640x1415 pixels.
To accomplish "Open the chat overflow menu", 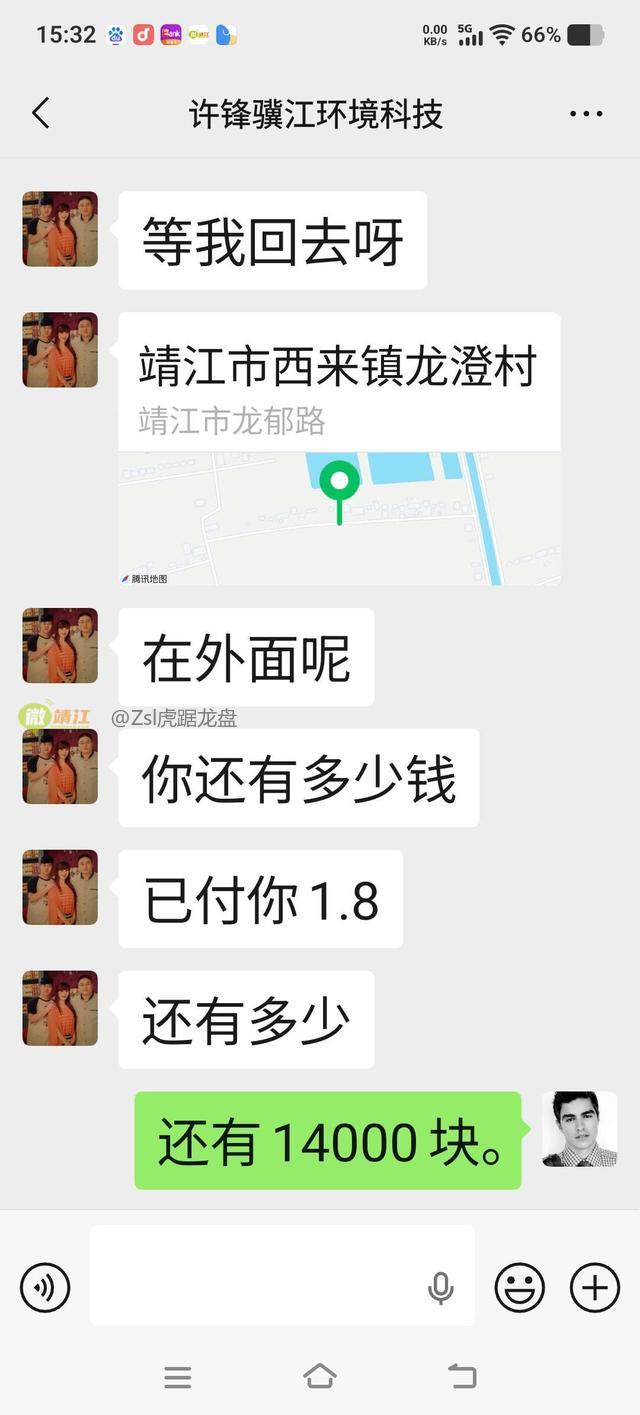I will pyautogui.click(x=586, y=114).
